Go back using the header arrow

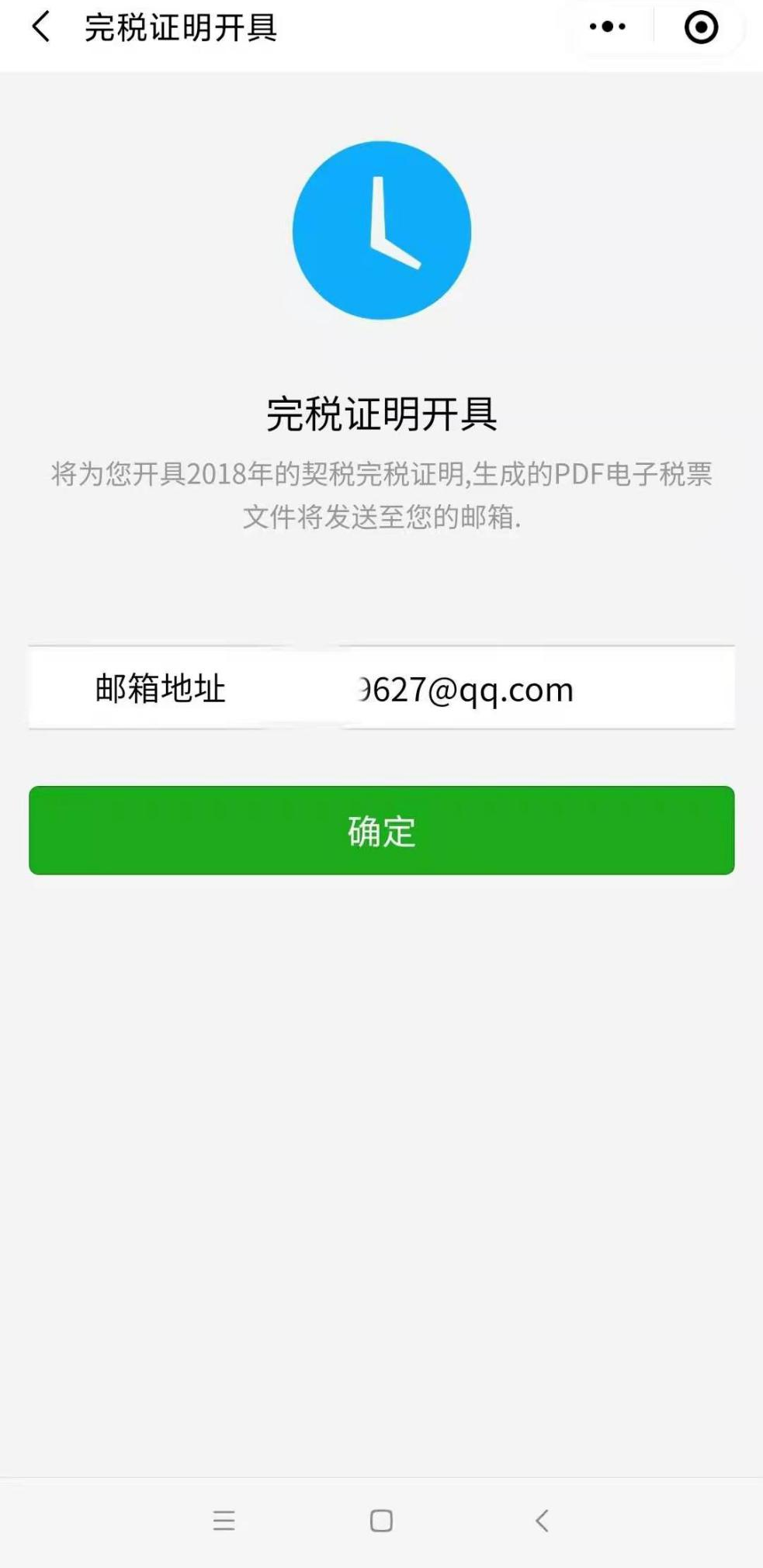[41, 27]
